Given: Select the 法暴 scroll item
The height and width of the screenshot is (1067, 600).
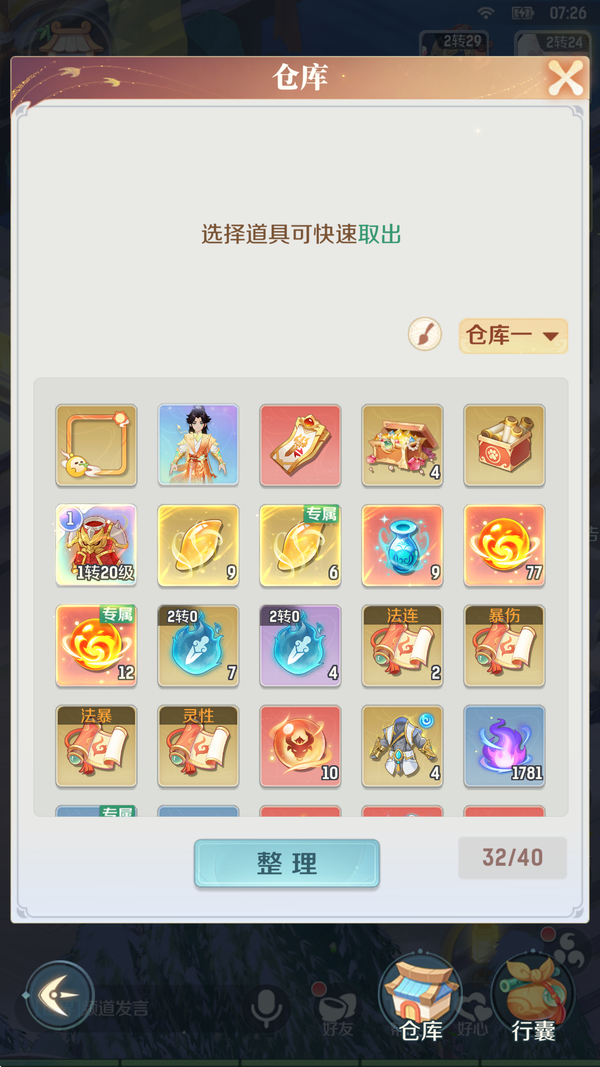Looking at the screenshot, I should tap(96, 745).
